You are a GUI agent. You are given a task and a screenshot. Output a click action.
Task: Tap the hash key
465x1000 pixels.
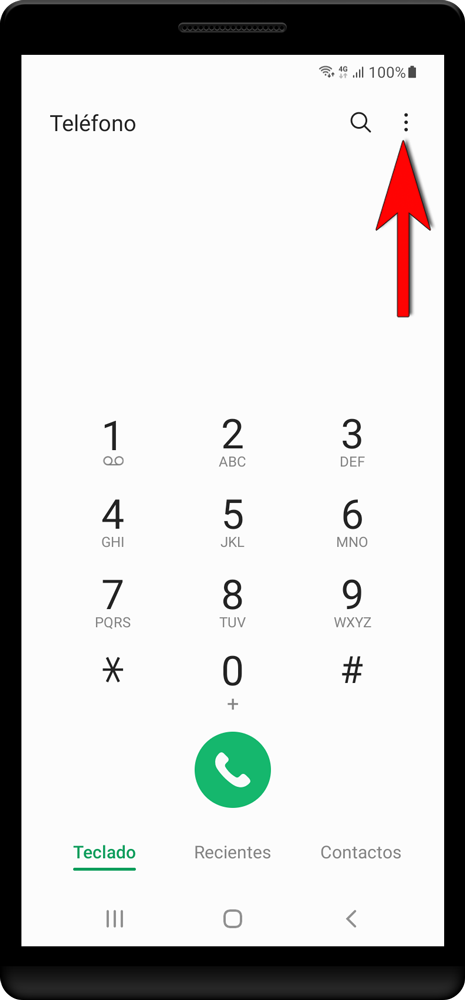coord(352,671)
